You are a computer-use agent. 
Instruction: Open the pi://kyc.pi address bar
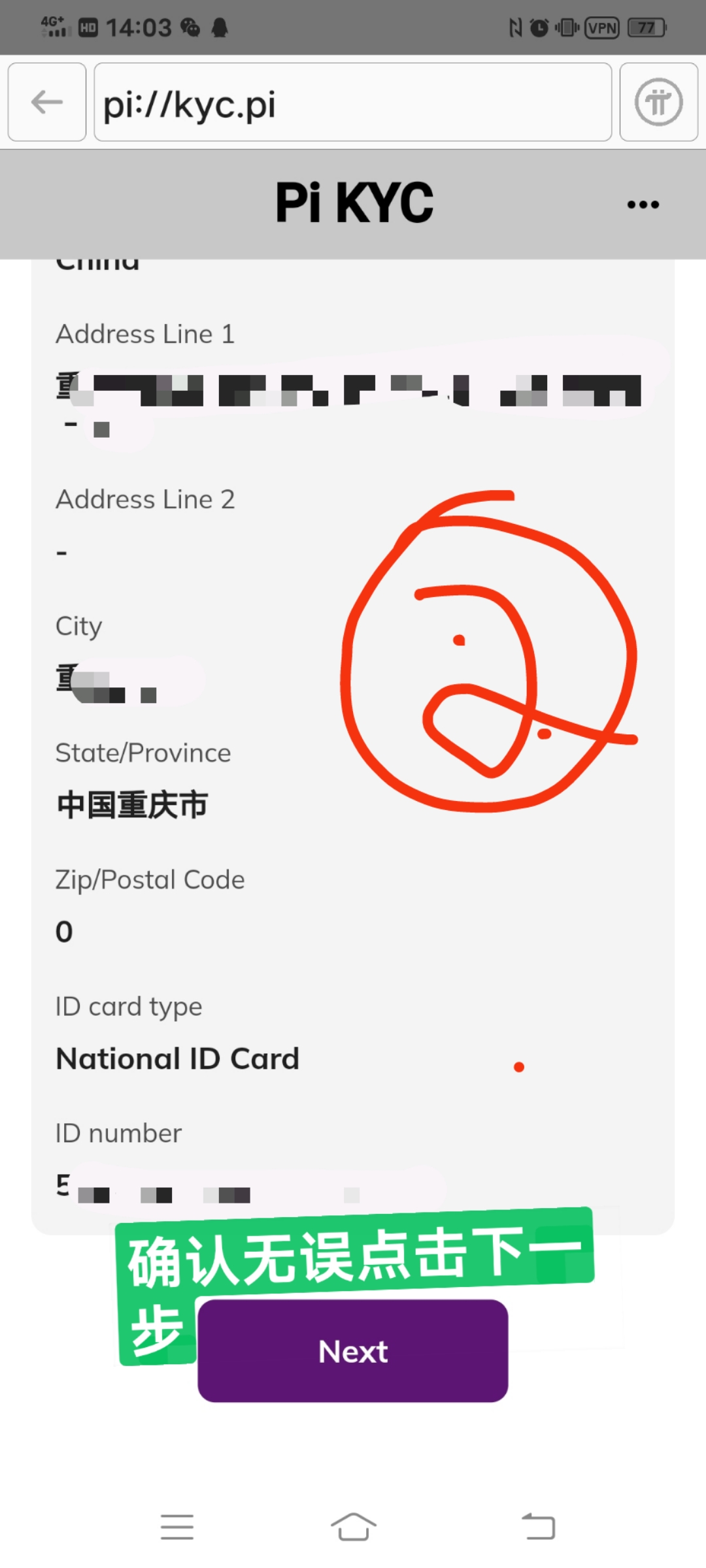coord(353,102)
